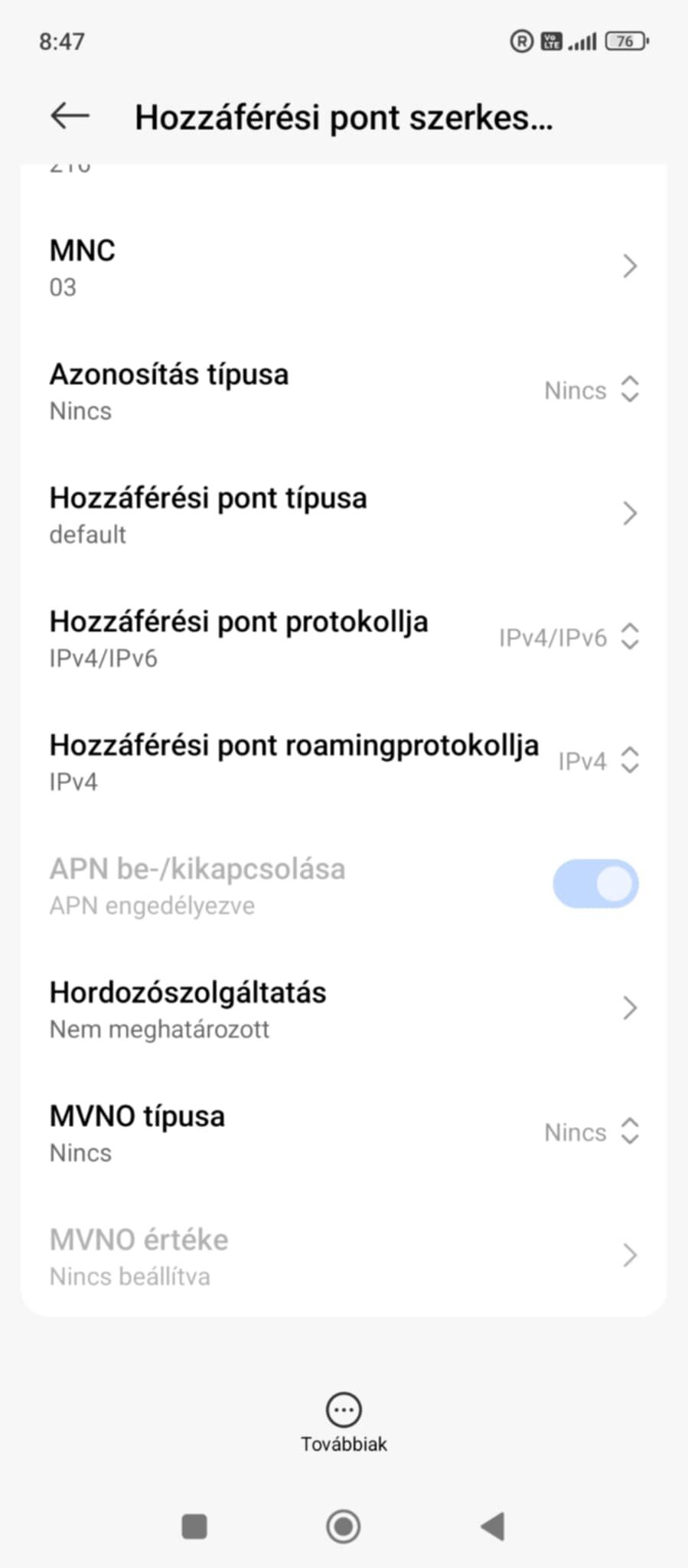The width and height of the screenshot is (688, 1568).
Task: Change the MVNO típusa dropdown
Action: pyautogui.click(x=591, y=1132)
